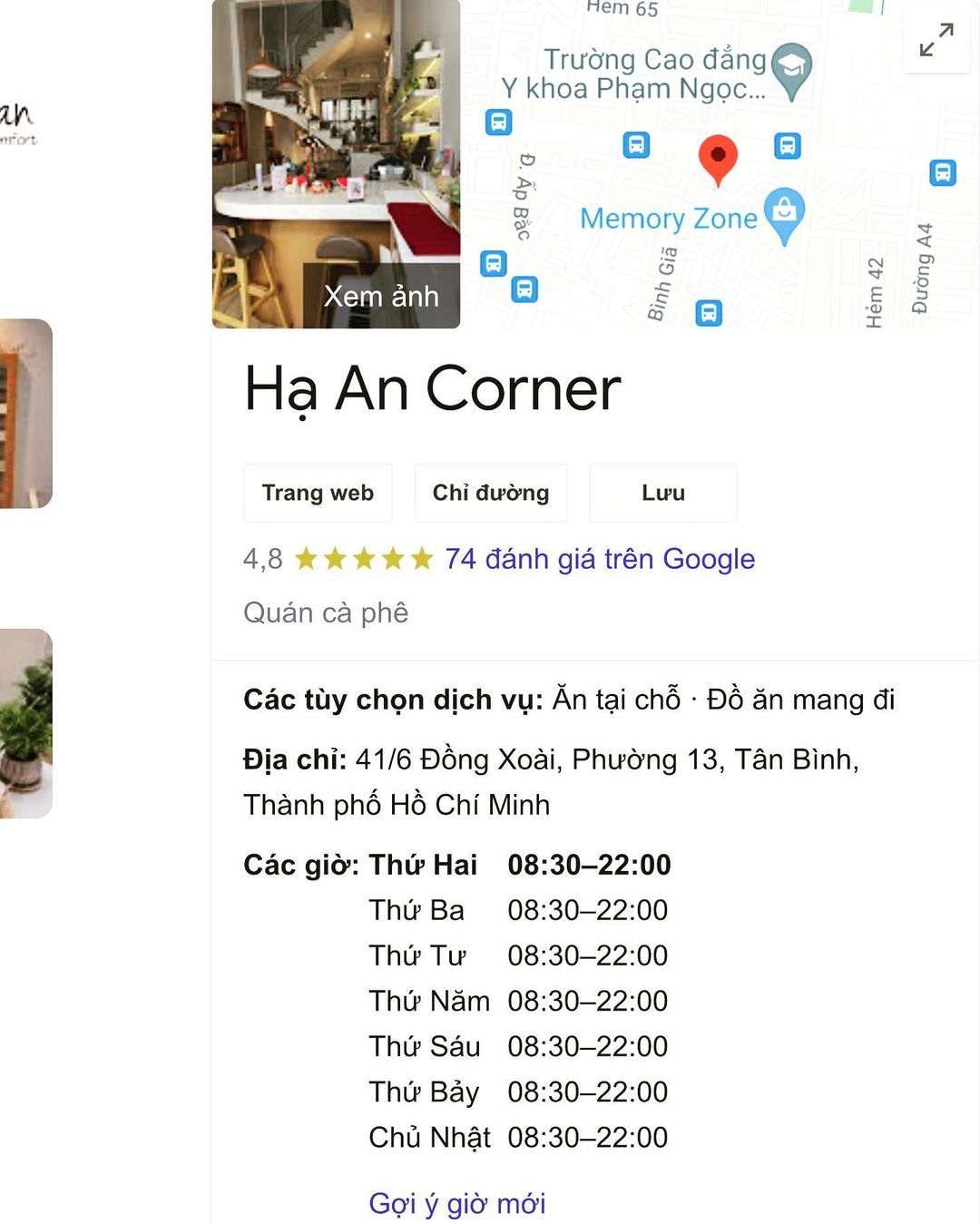The image size is (980, 1224).
Task: Open the Xem ảnh photo viewer
Action: (x=381, y=296)
